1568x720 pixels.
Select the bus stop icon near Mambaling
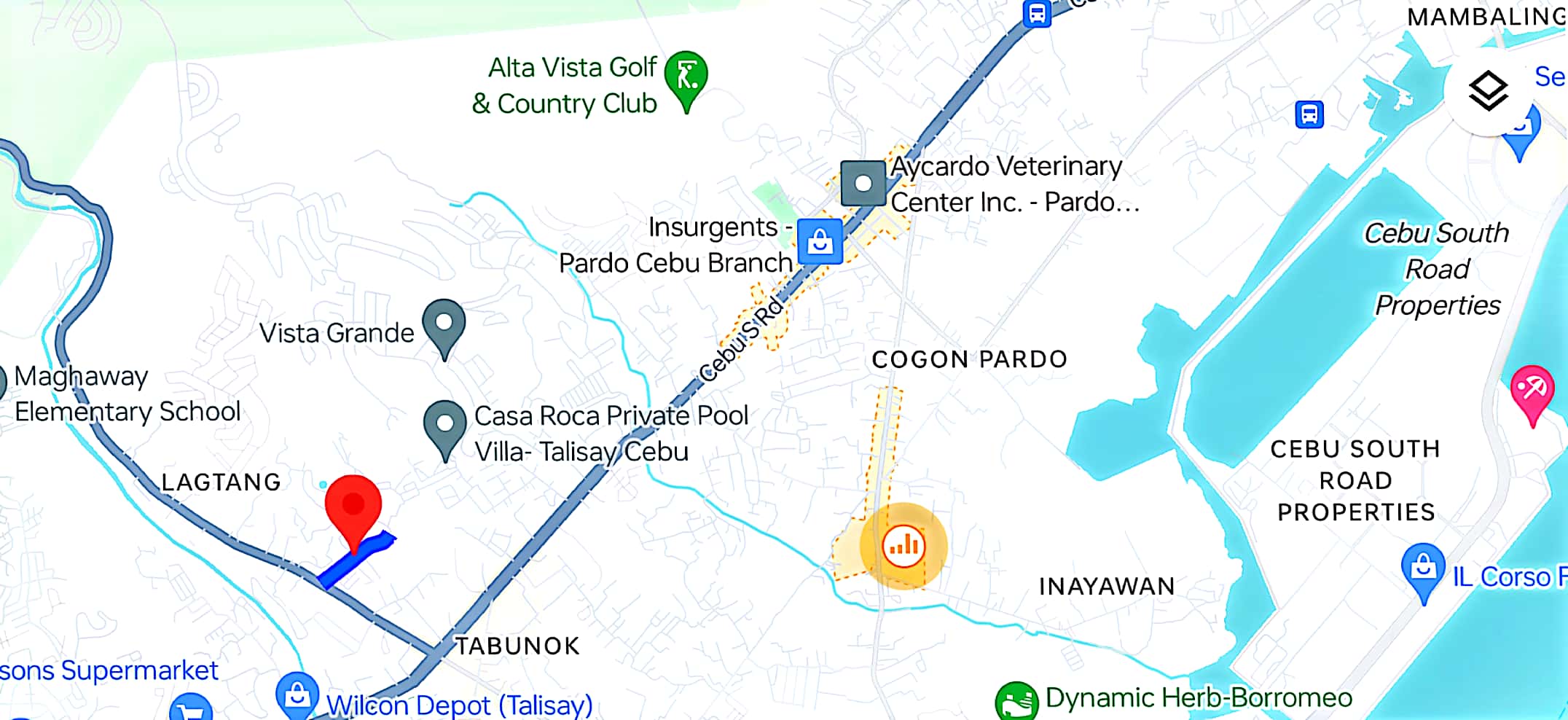click(1309, 114)
